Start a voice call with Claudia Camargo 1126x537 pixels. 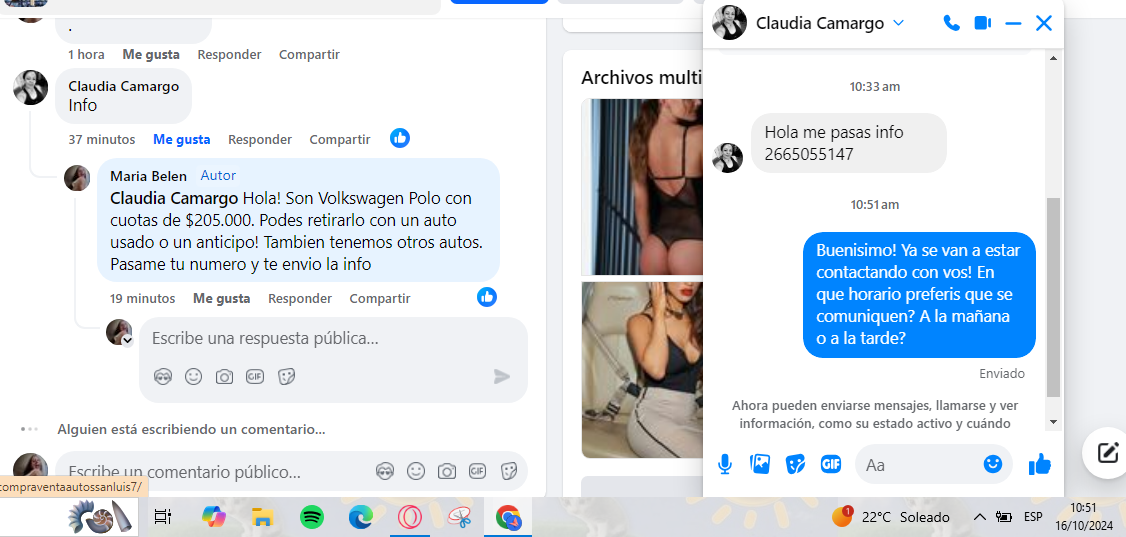coord(951,23)
